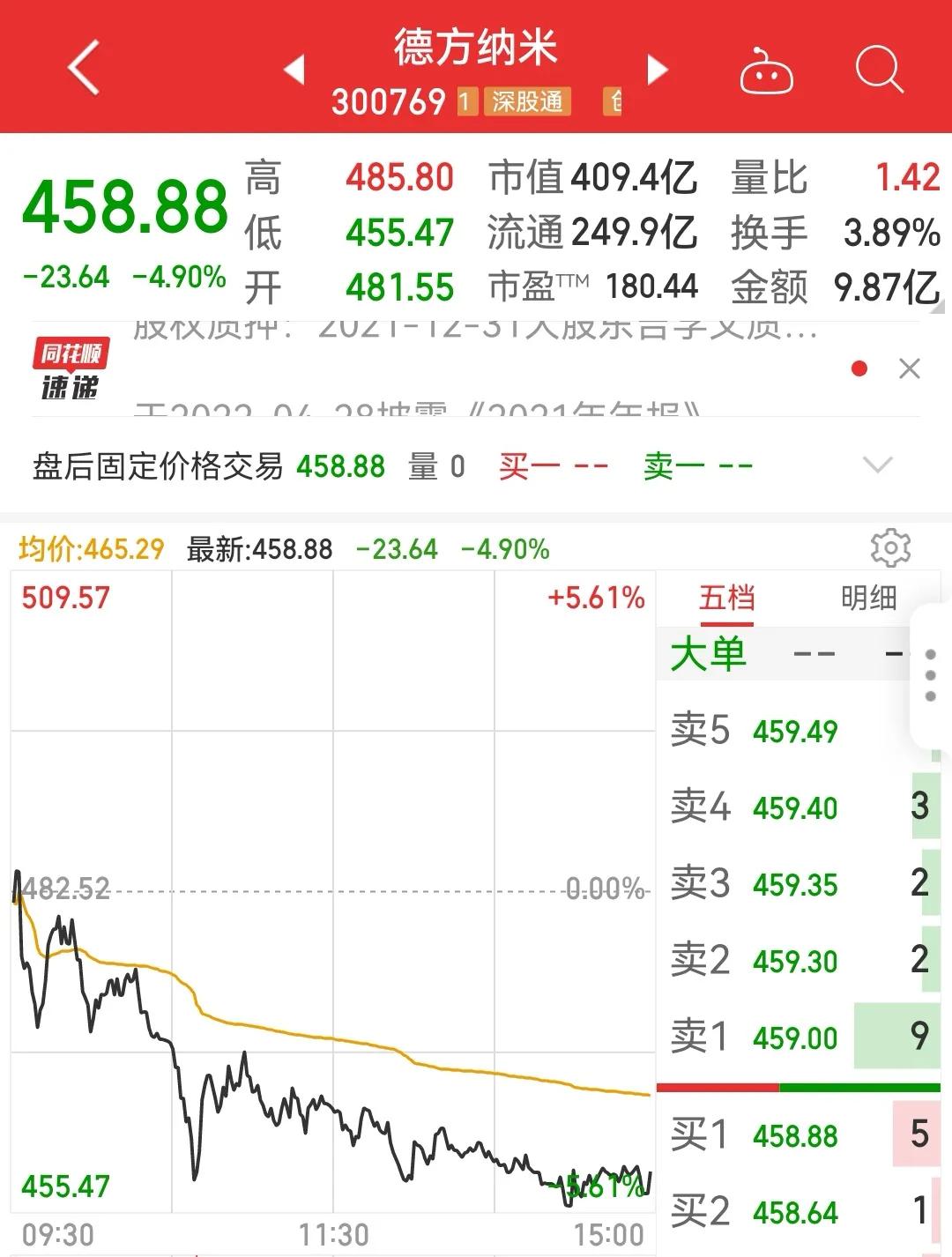This screenshot has width=952, height=1257.
Task: Dismiss the news banner with the X
Action: (x=909, y=368)
